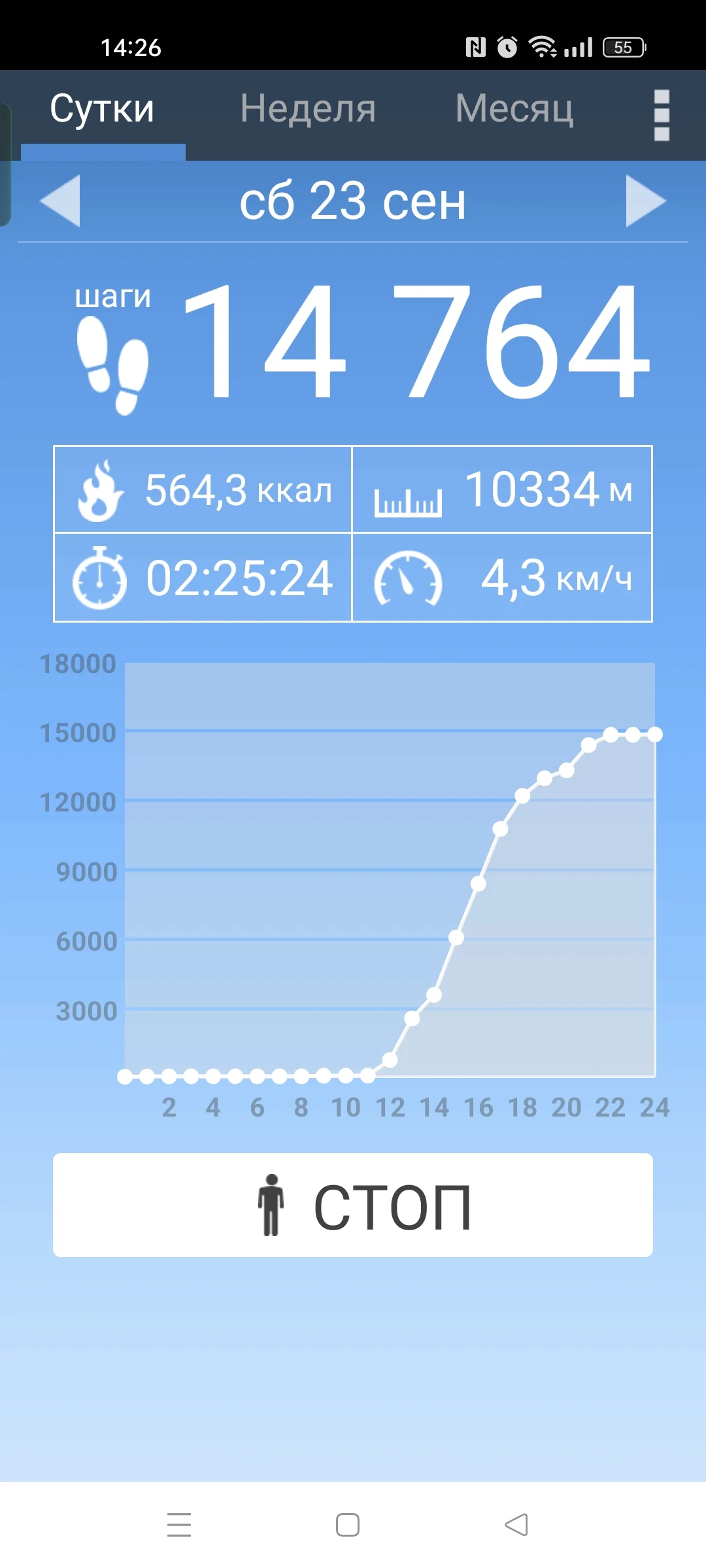706x1568 pixels.
Task: Go to the next day
Action: click(645, 201)
